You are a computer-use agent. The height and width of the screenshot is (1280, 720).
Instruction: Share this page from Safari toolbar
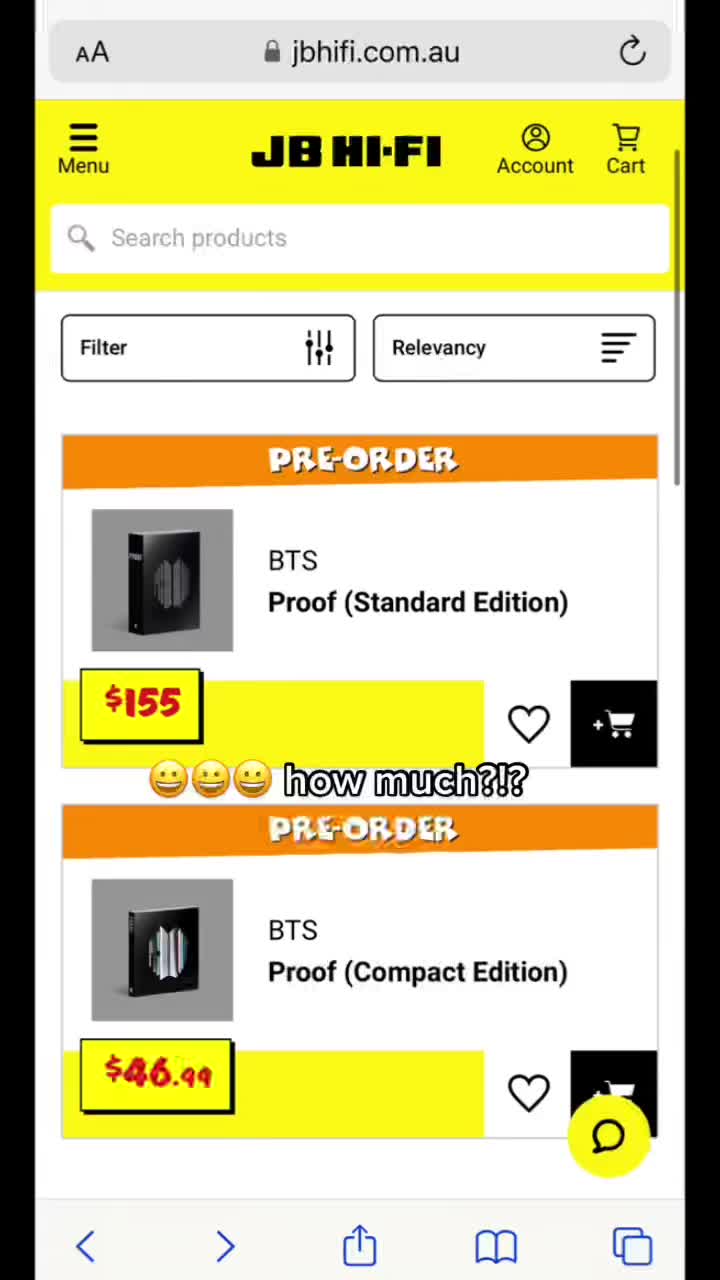(x=360, y=1246)
